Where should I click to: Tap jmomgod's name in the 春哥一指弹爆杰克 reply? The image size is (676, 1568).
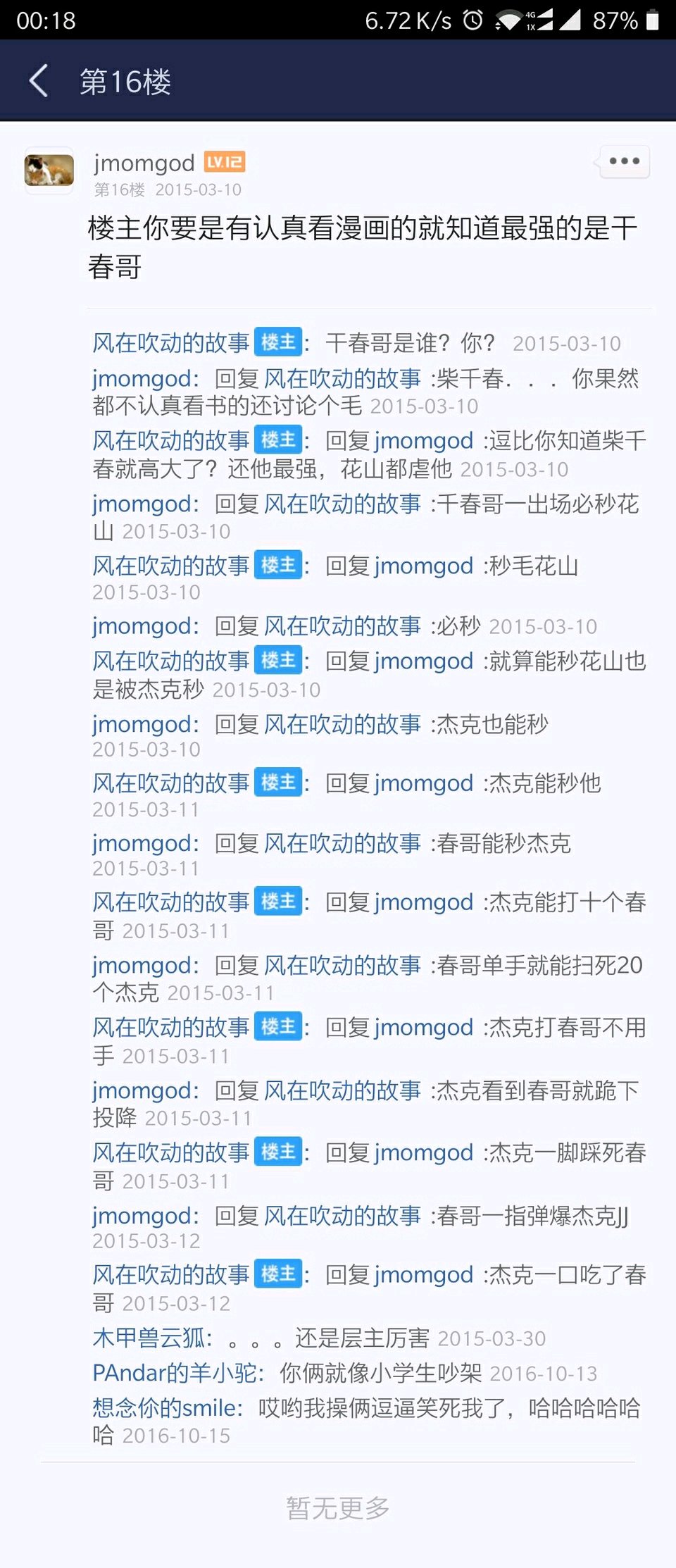click(x=143, y=1216)
